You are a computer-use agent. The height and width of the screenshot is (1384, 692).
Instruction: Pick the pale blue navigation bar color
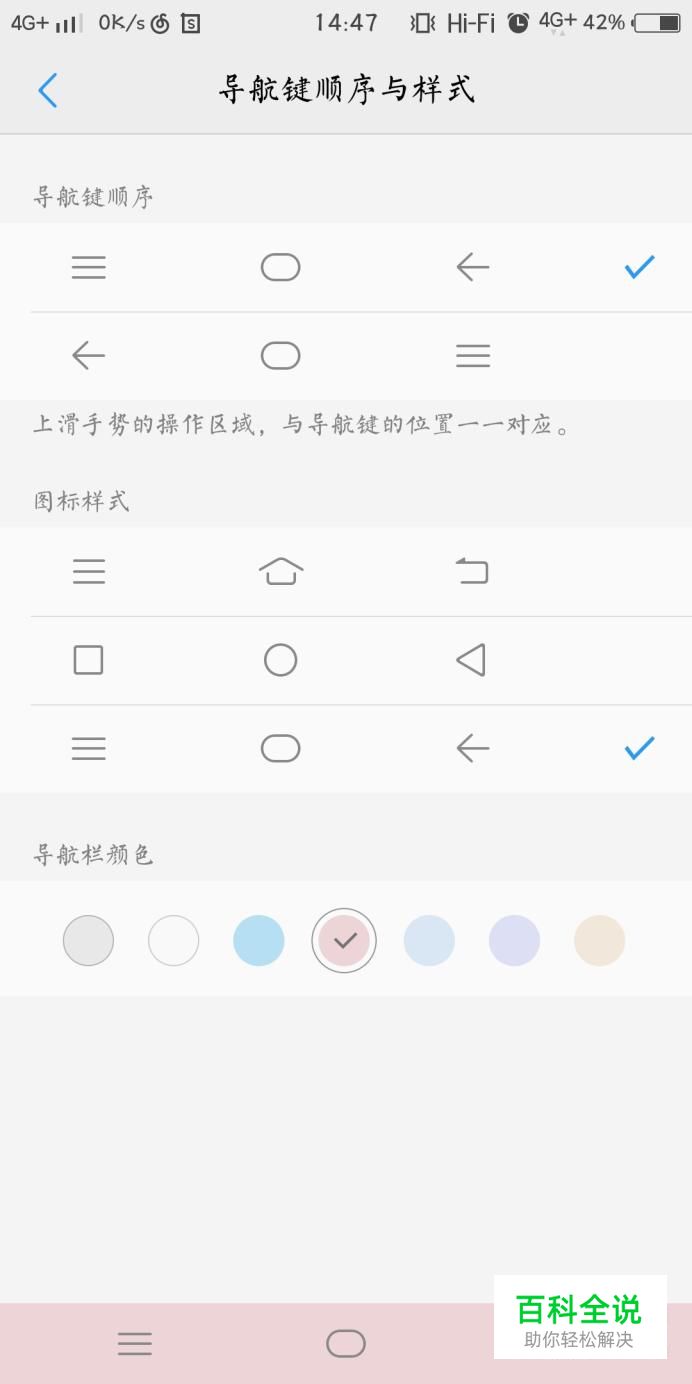tap(429, 940)
